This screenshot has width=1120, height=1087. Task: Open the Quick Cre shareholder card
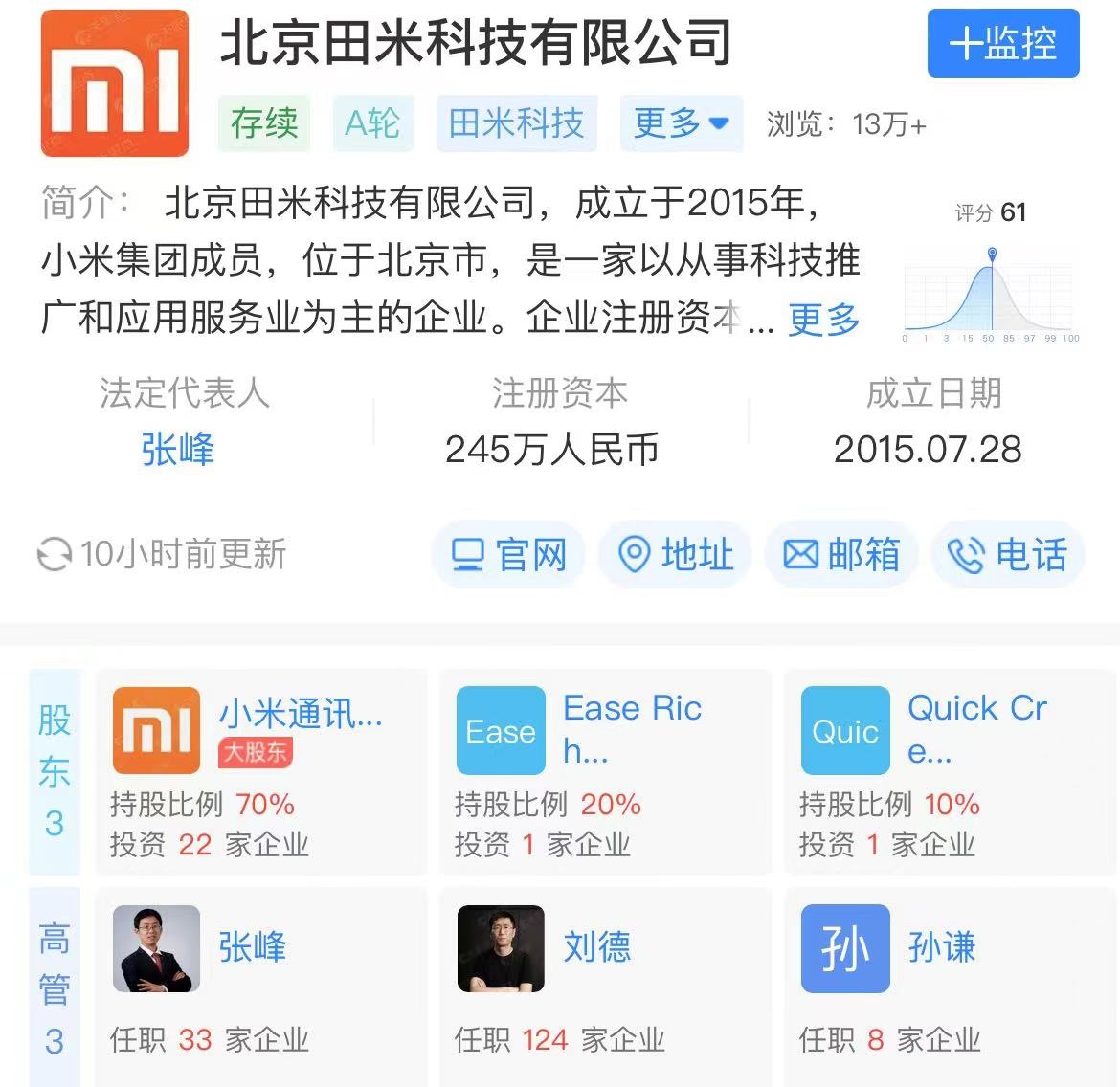tap(950, 771)
